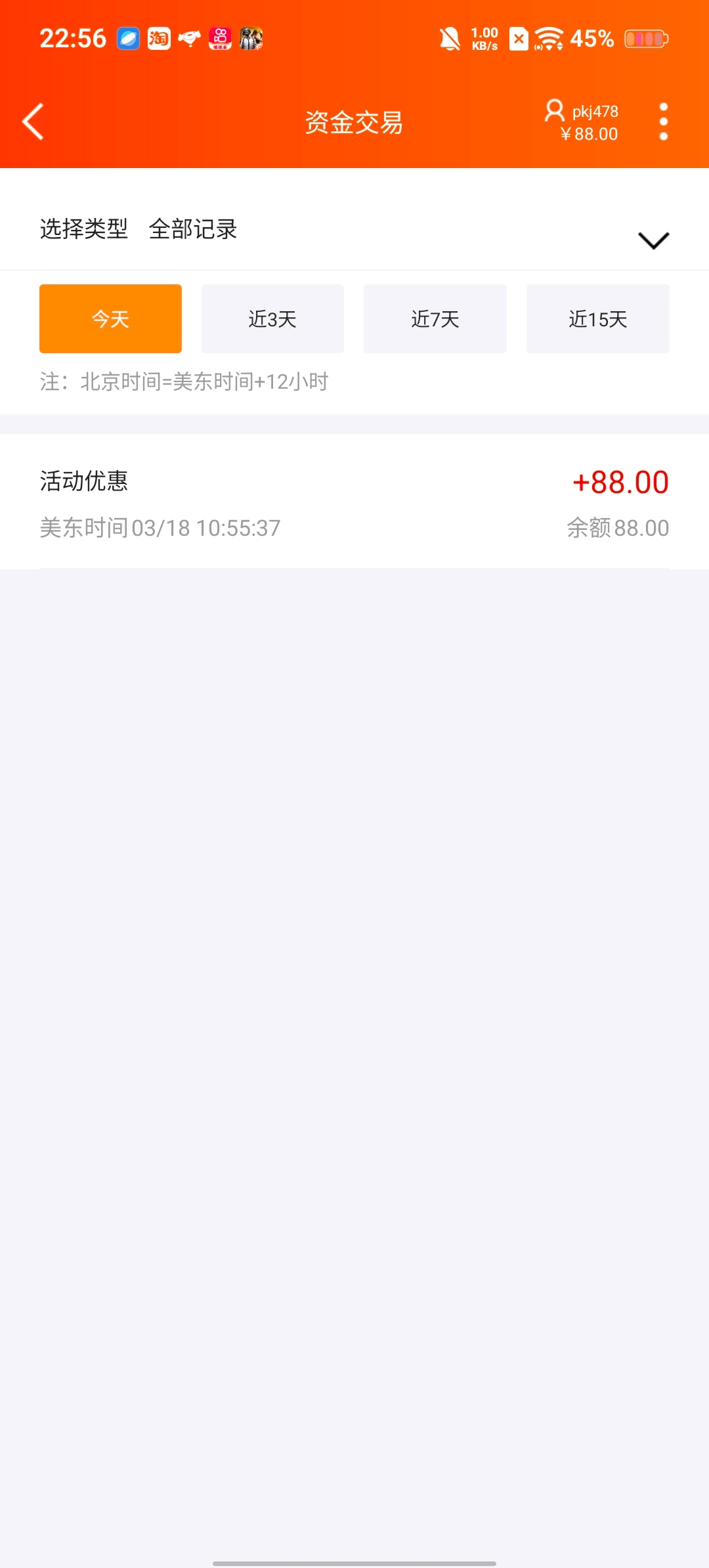709x1568 pixels.
Task: Open the pkj478 account profile
Action: [x=582, y=121]
